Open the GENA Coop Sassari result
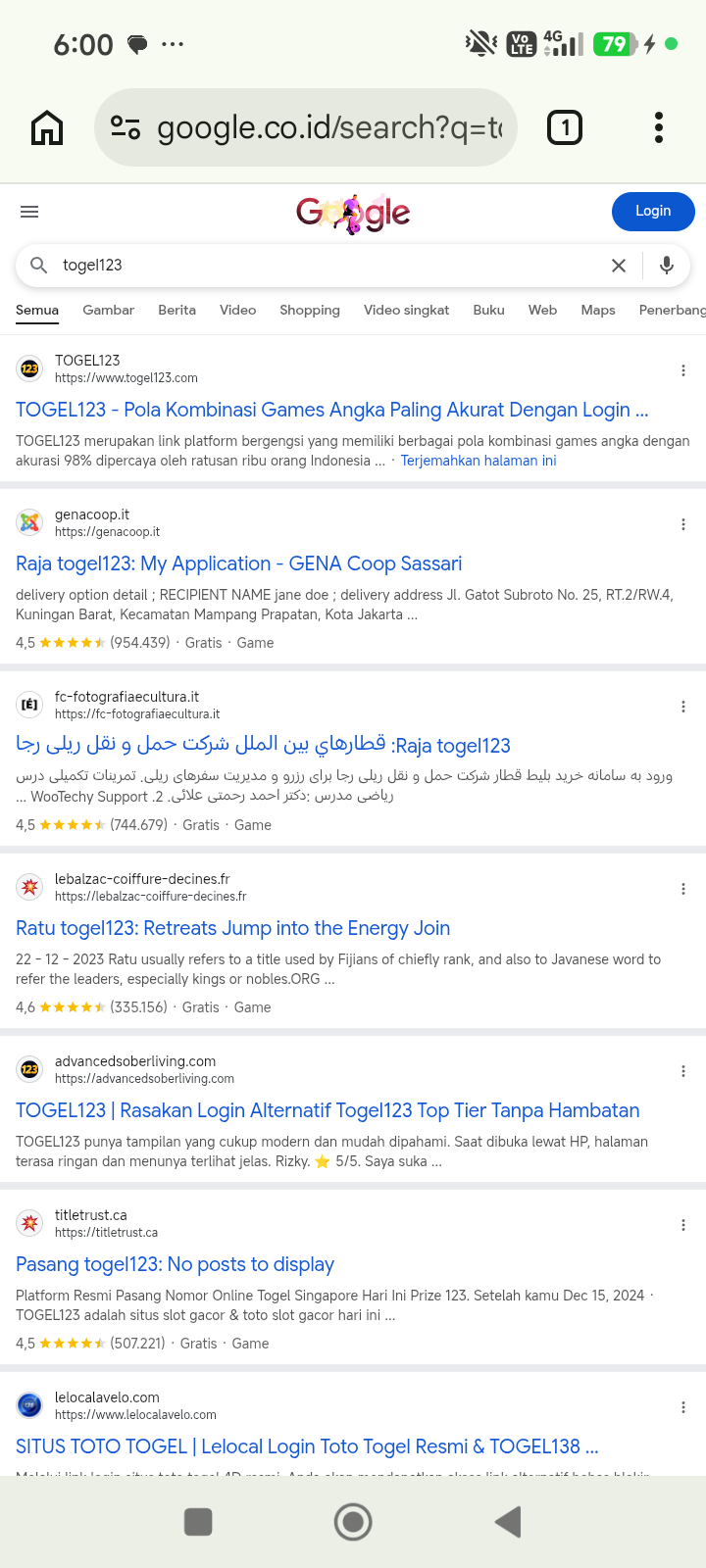This screenshot has width=706, height=1568. tap(238, 563)
